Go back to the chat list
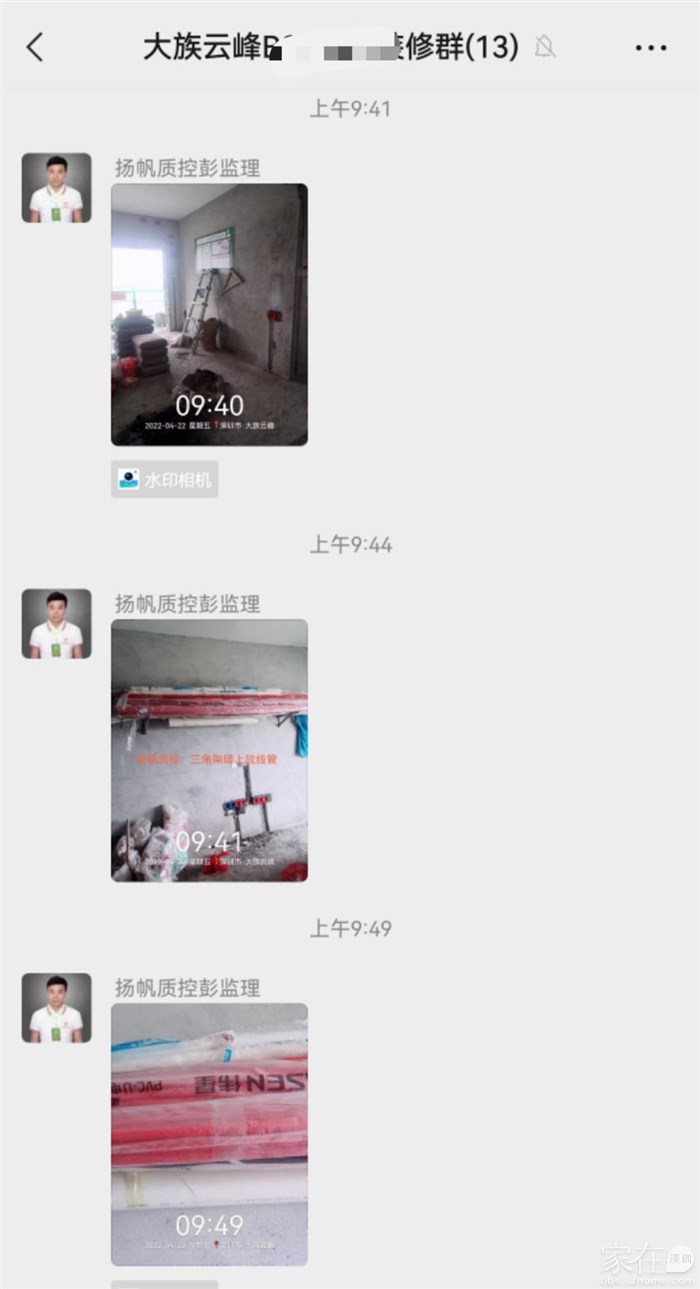 (x=36, y=47)
